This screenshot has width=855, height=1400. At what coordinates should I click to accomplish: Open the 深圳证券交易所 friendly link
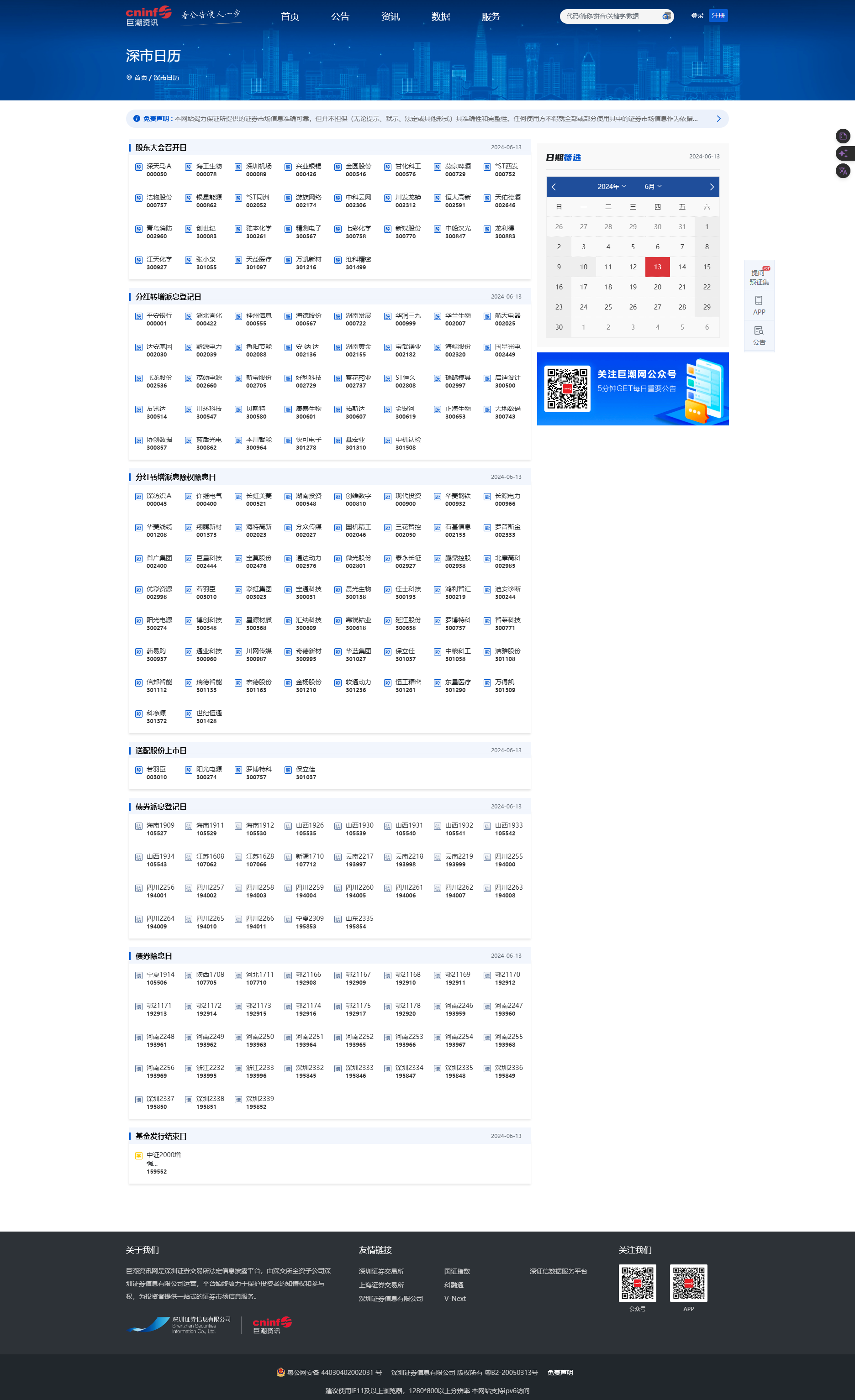coord(381,1271)
